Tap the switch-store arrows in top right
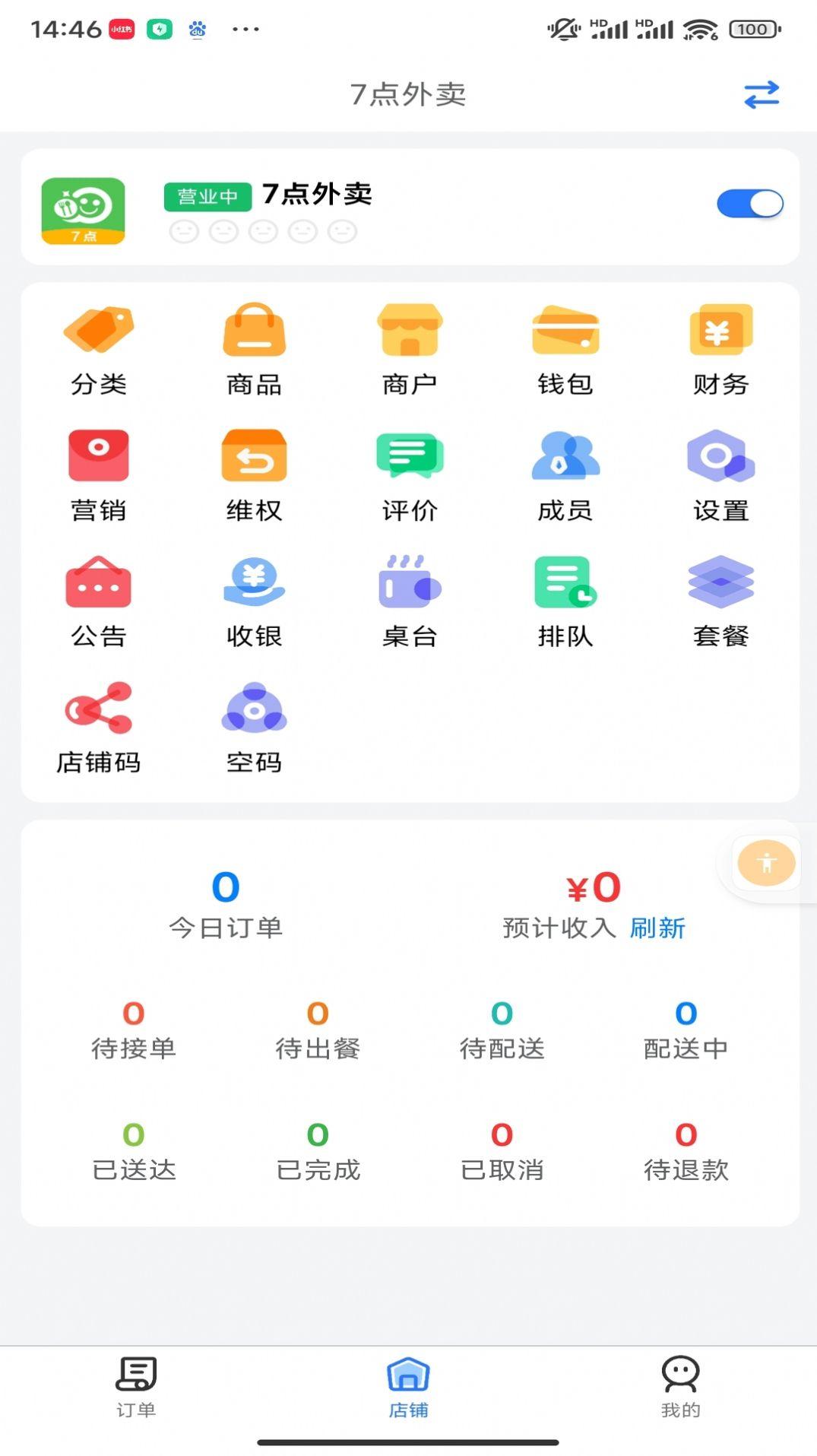The width and height of the screenshot is (817, 1456). coord(762,94)
